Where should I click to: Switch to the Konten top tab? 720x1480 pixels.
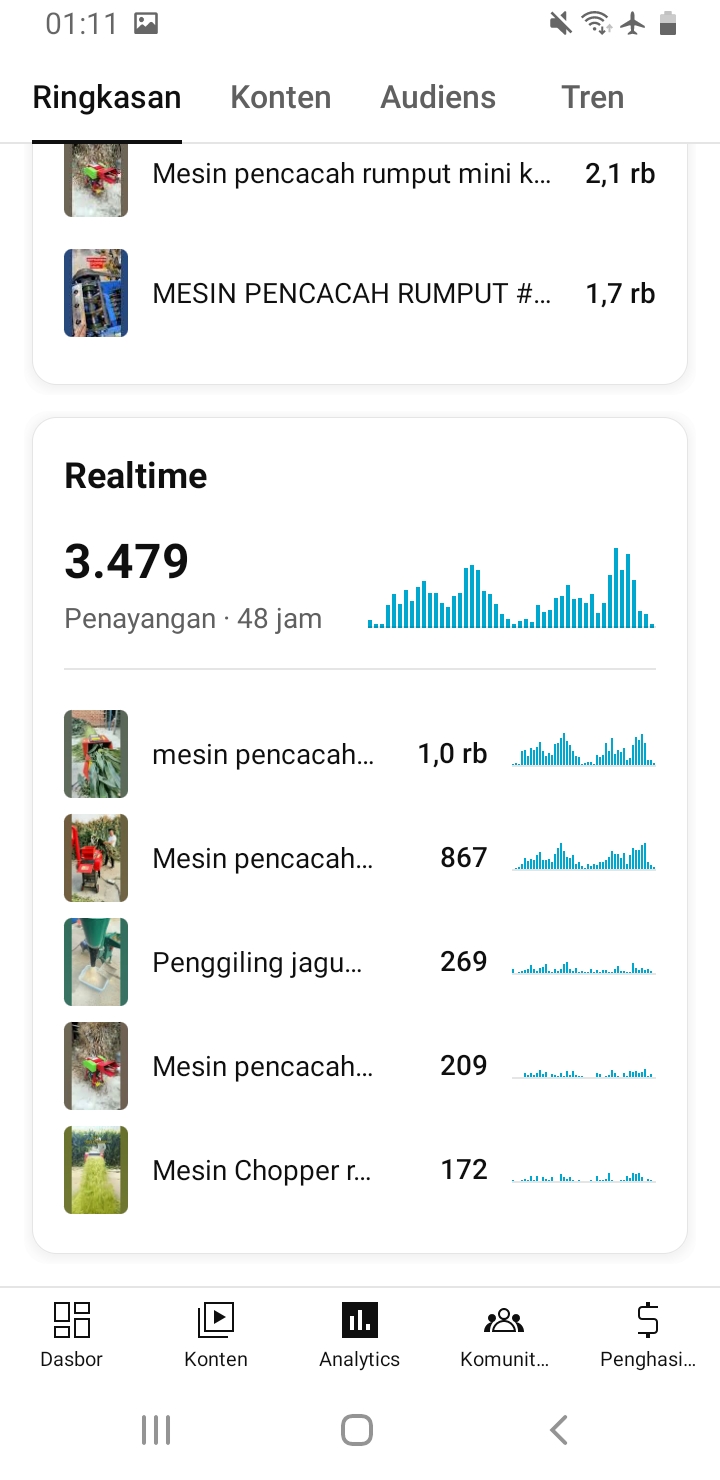coord(280,97)
